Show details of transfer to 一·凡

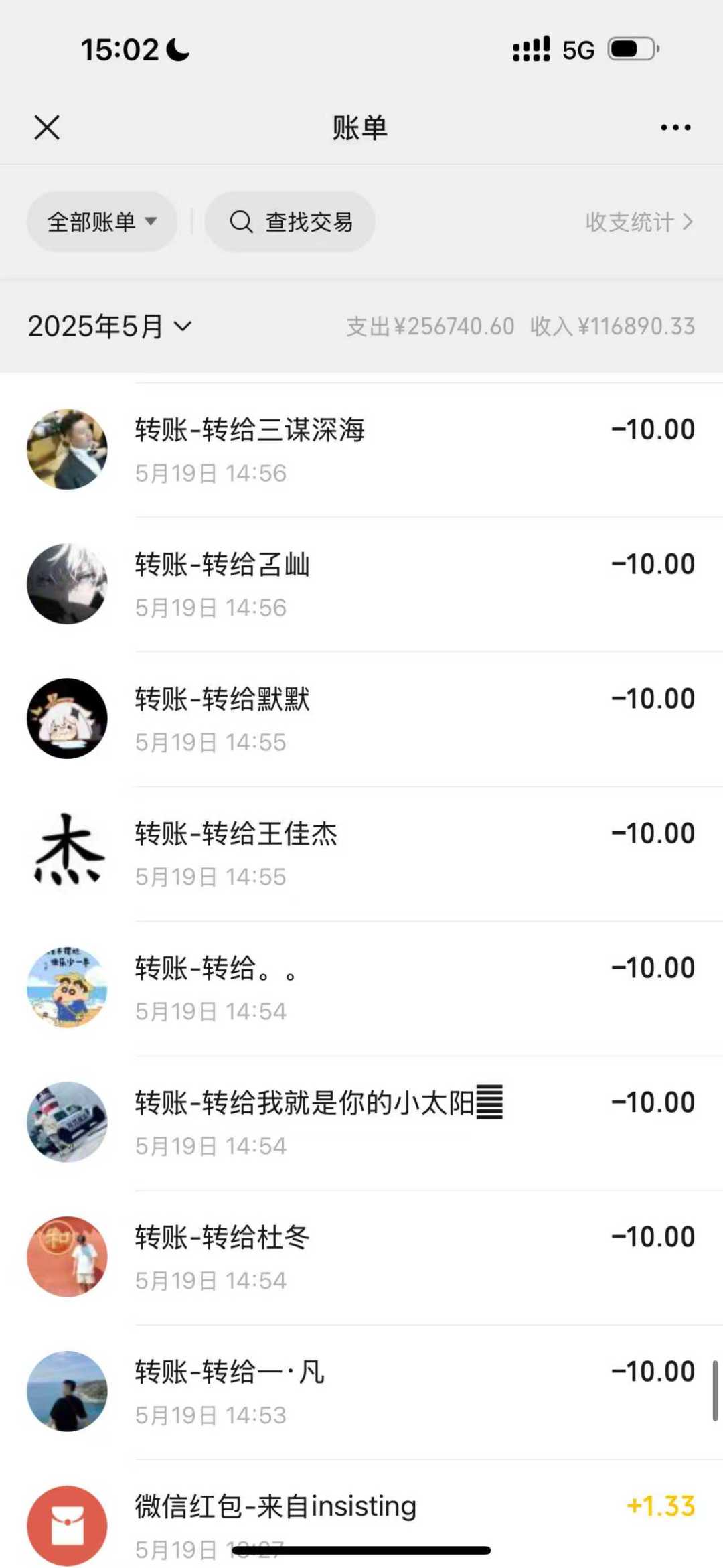coord(361,1393)
